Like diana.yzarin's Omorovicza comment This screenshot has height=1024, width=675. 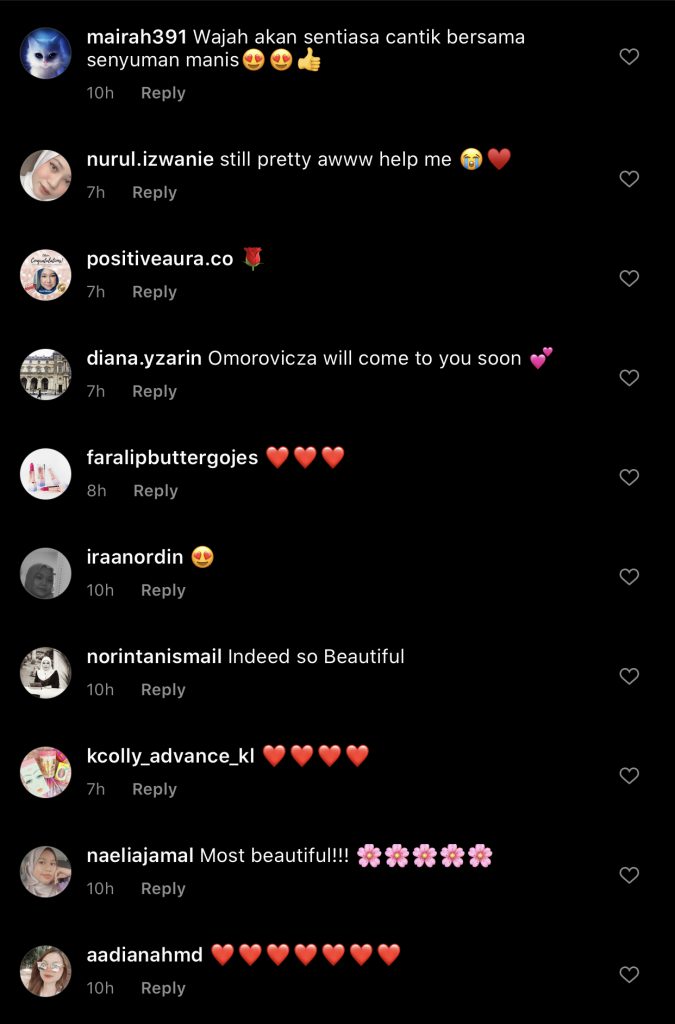tap(629, 378)
